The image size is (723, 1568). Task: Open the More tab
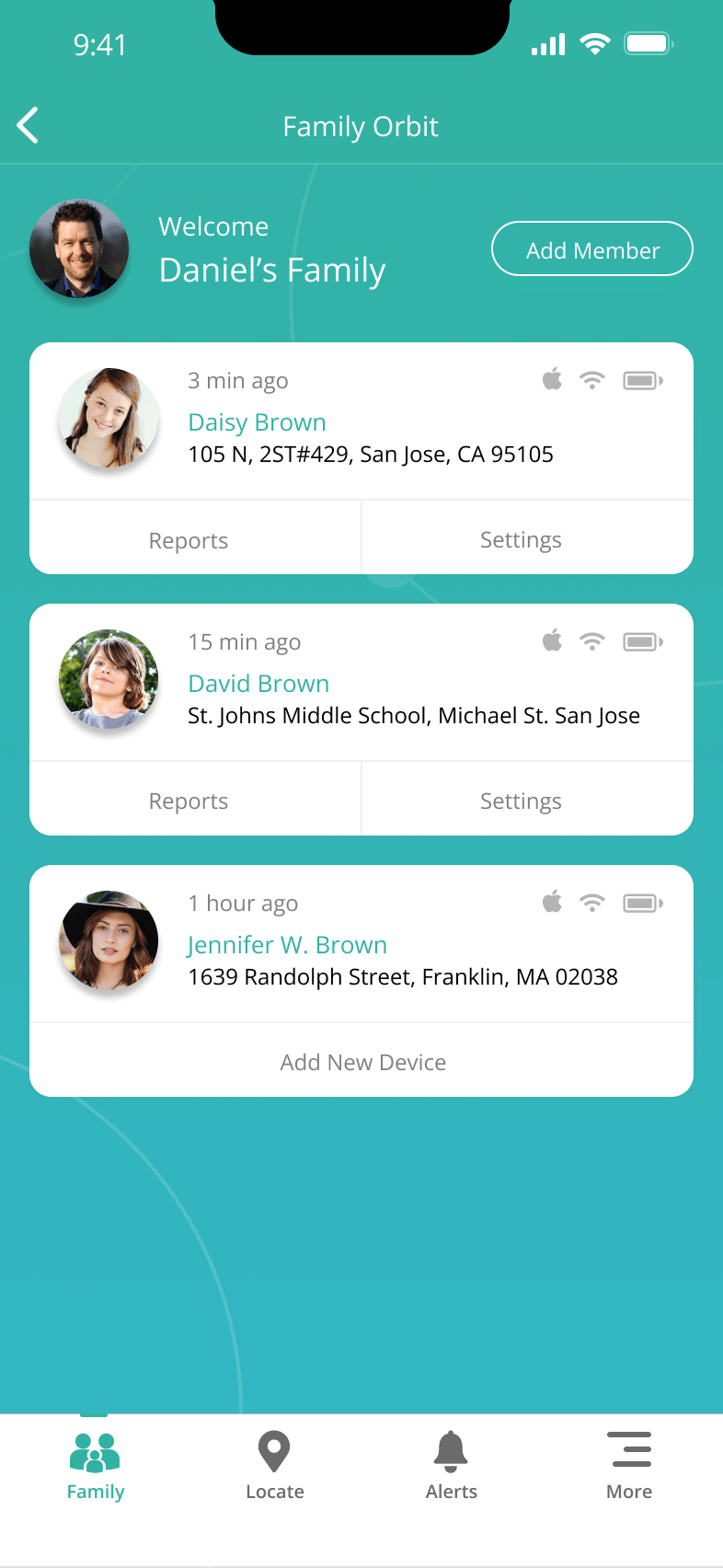point(629,1466)
